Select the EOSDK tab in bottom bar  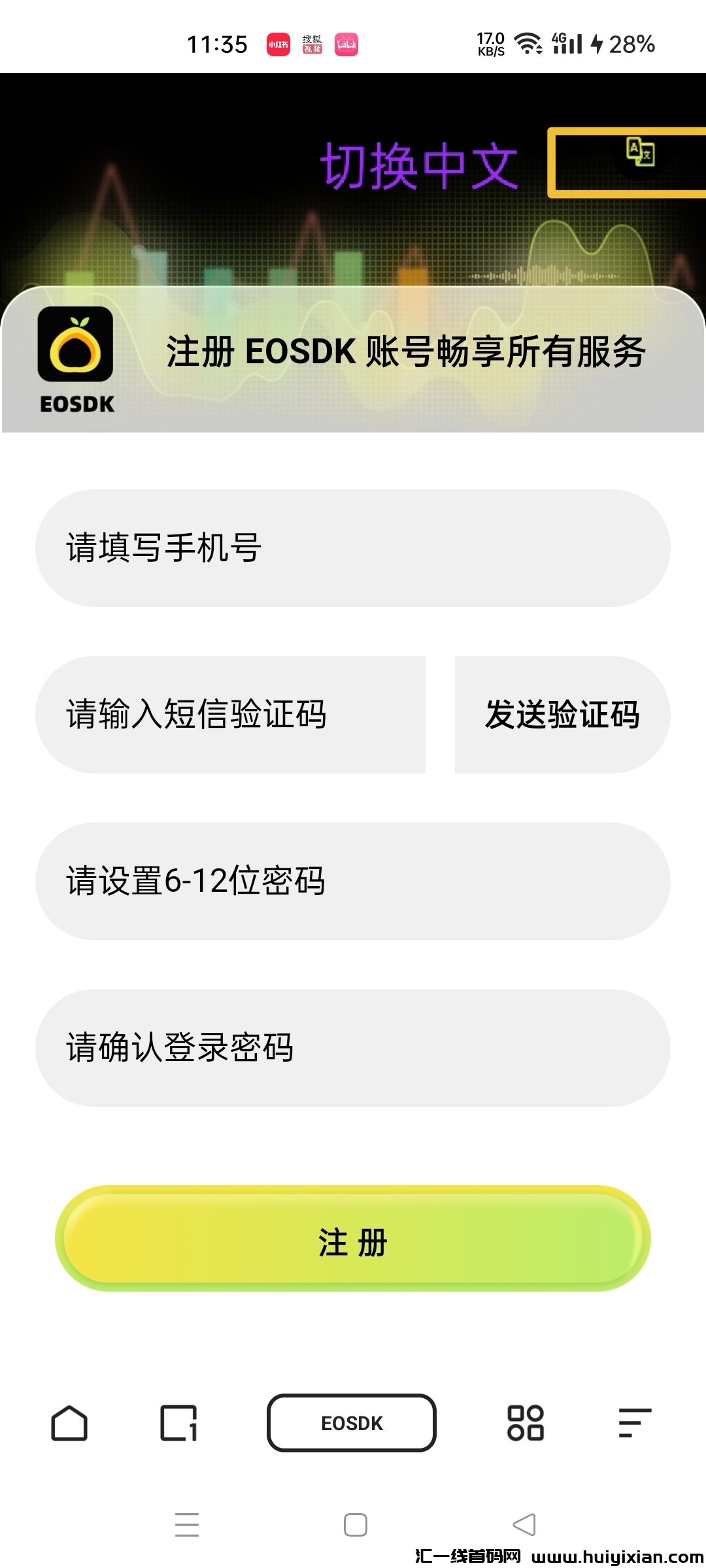click(x=351, y=1422)
